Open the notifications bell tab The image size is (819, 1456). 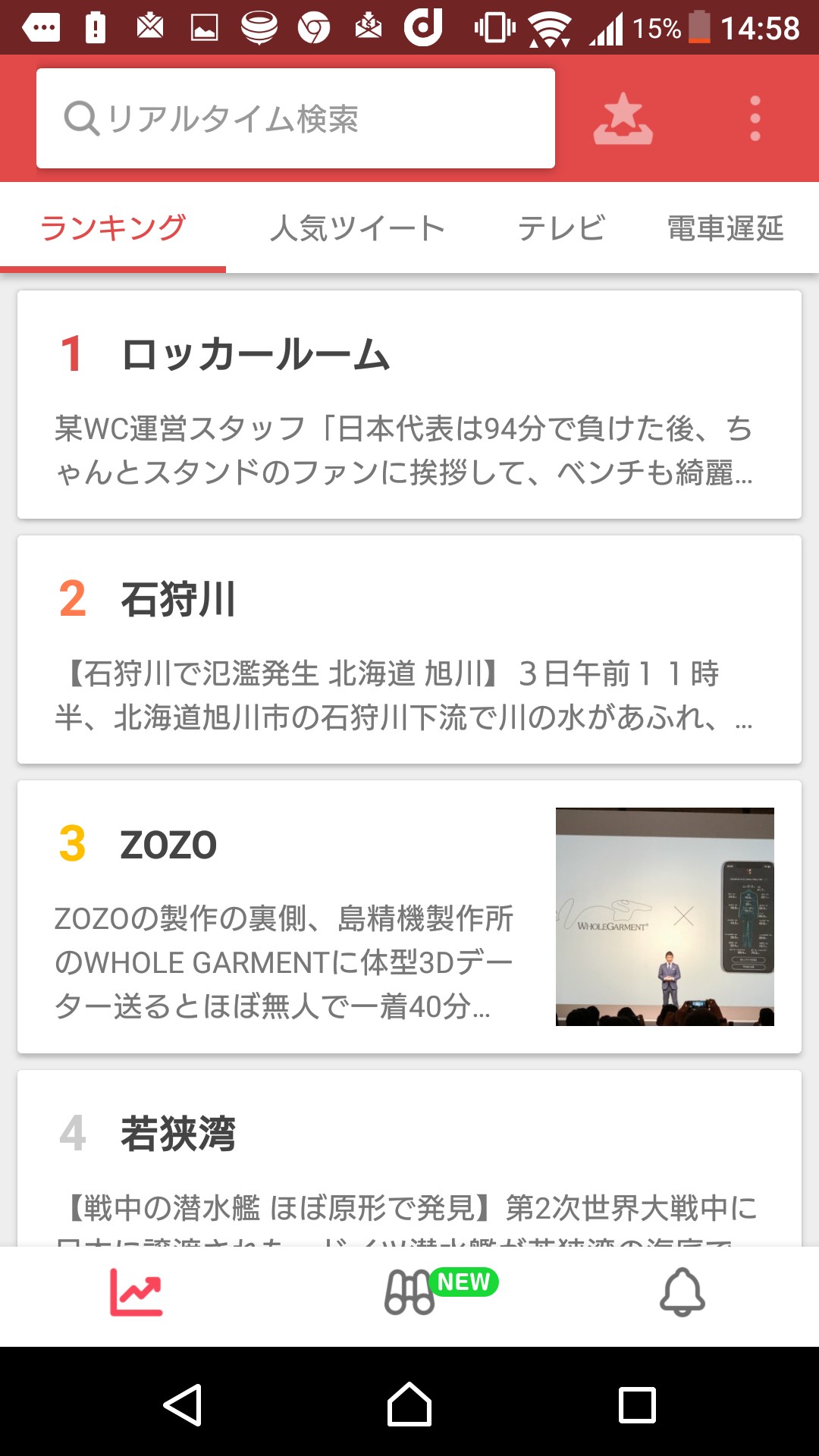tap(682, 1292)
